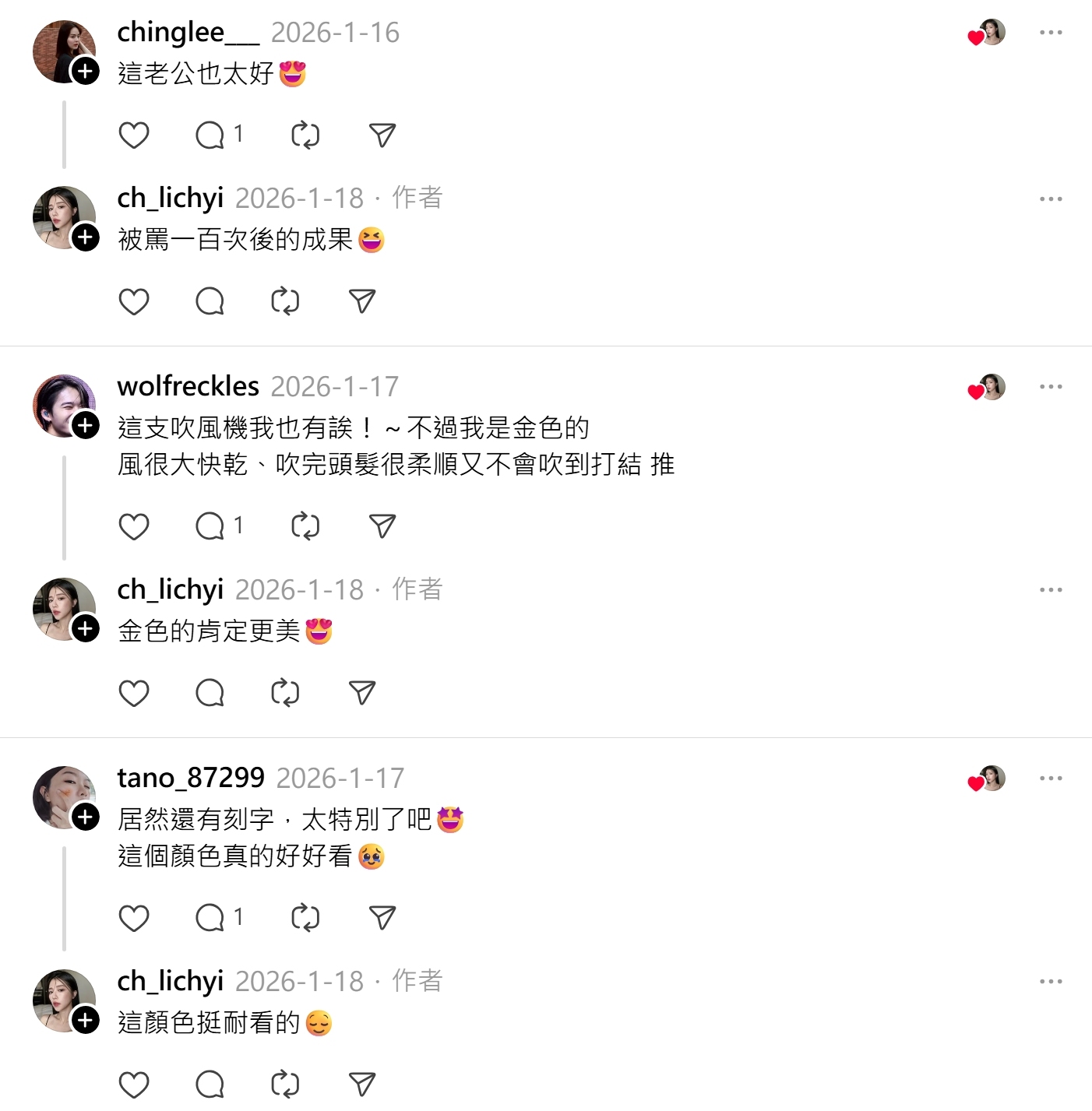Like chinglee___'s comment with the heart icon
This screenshot has width=1092, height=1111.
(x=134, y=134)
